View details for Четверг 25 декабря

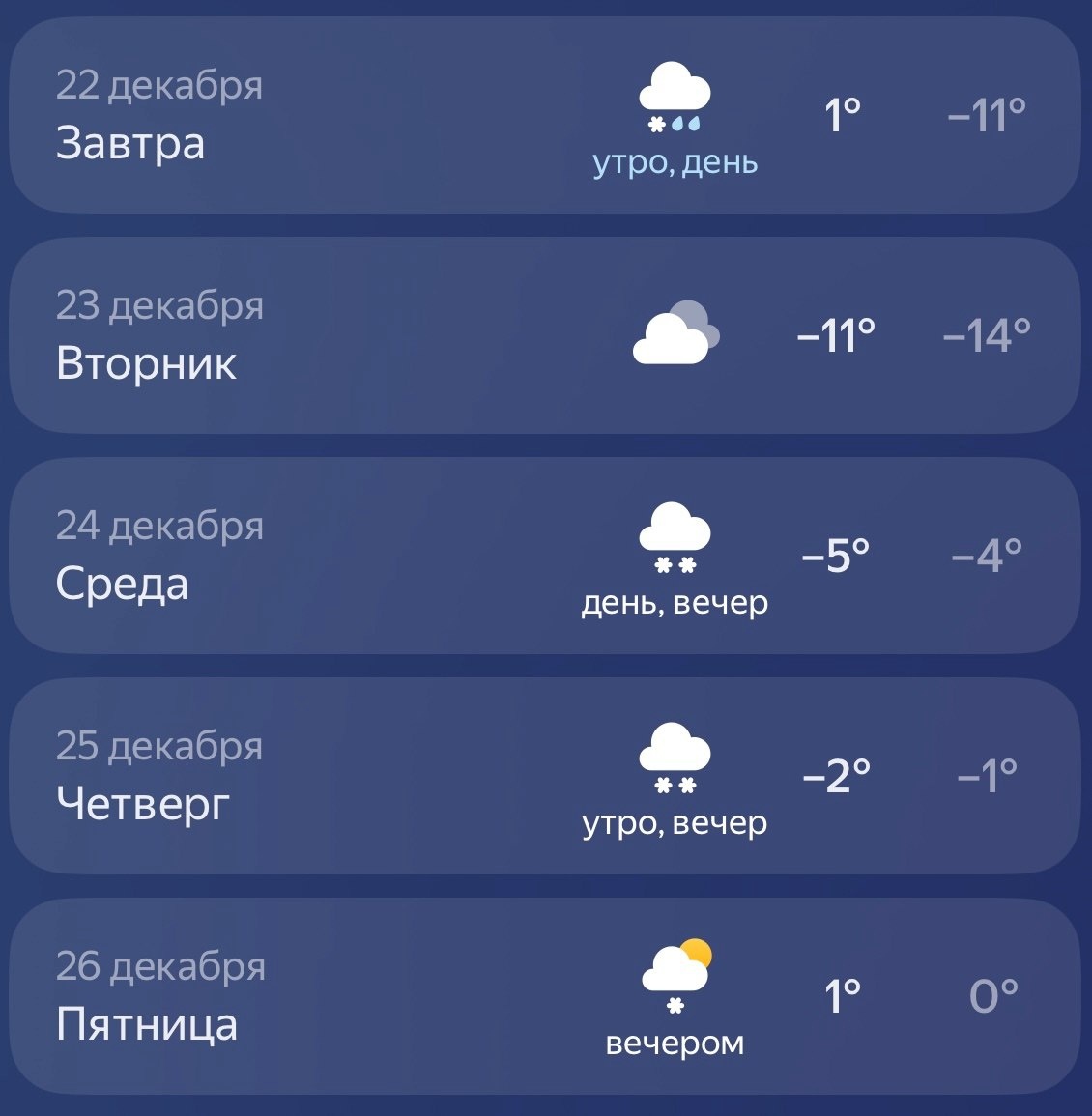(545, 776)
